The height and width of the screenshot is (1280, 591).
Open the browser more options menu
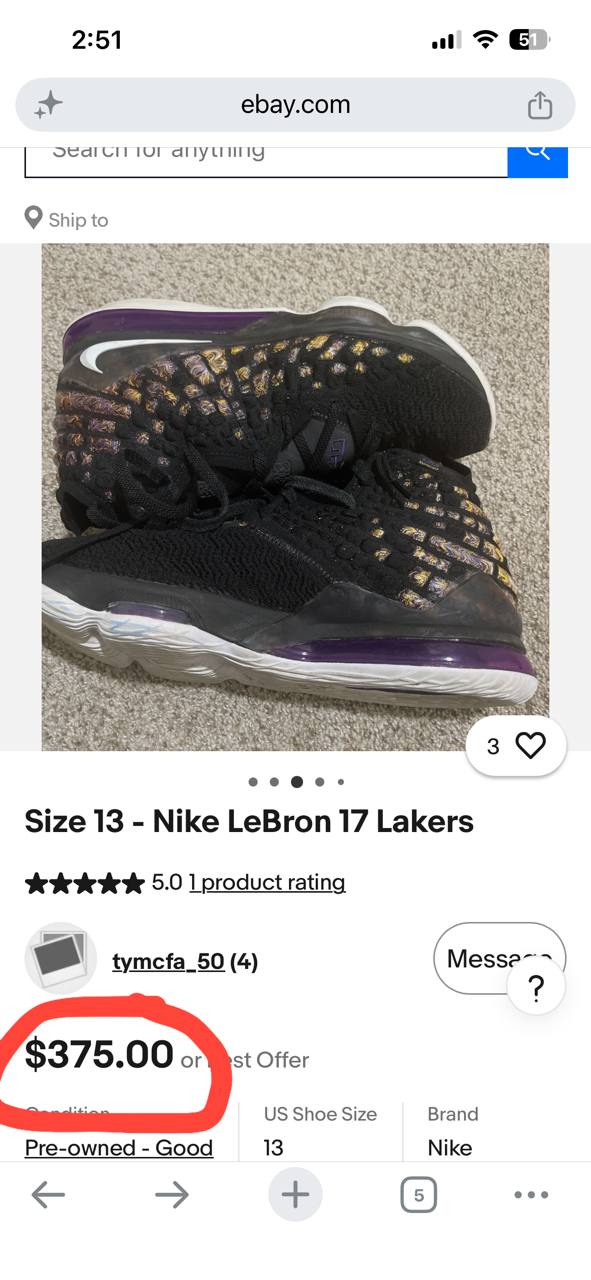coord(531,1195)
